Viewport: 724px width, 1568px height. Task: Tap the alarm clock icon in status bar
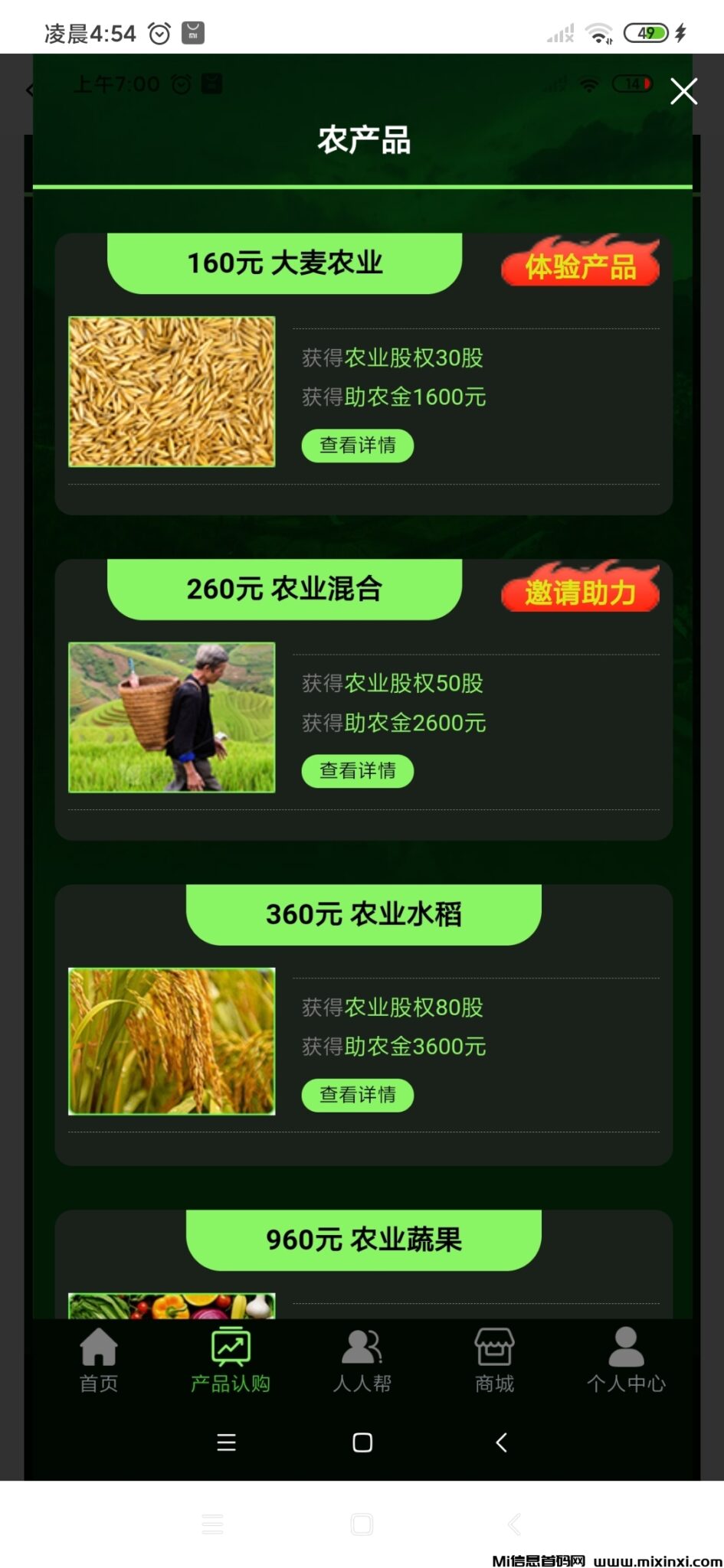click(159, 32)
